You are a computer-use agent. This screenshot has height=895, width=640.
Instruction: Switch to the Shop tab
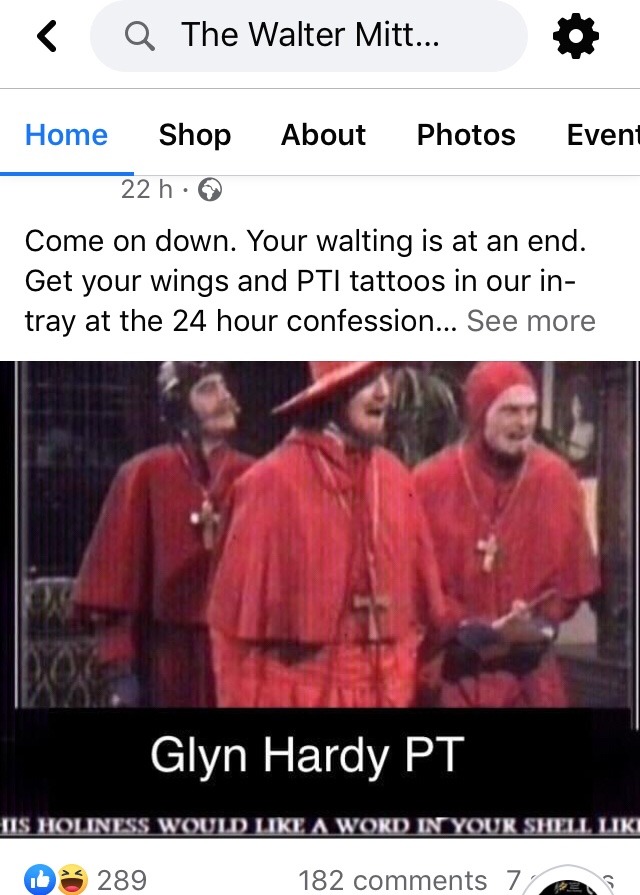pos(194,135)
